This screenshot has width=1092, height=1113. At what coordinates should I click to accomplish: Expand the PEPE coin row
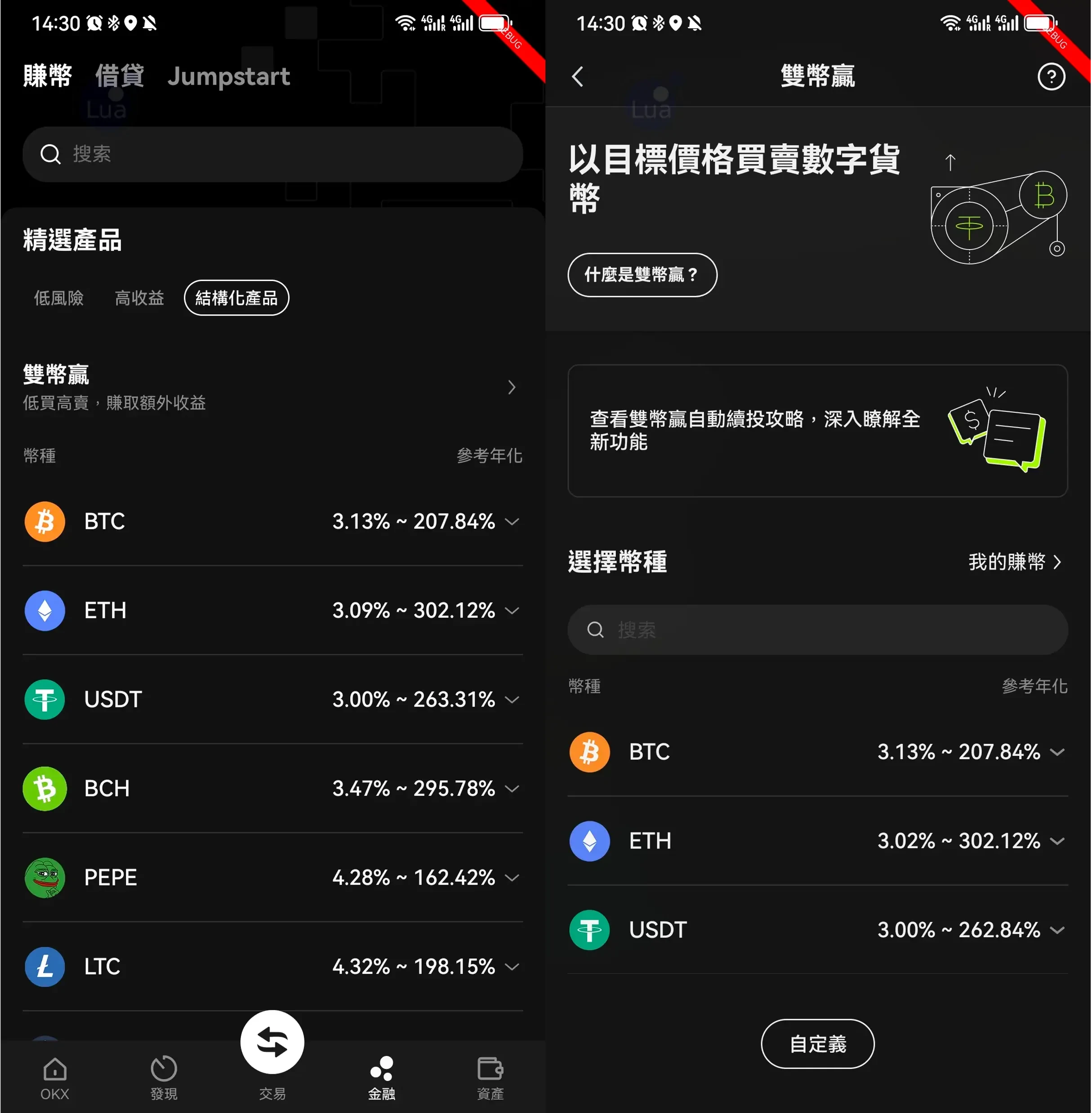click(x=272, y=877)
